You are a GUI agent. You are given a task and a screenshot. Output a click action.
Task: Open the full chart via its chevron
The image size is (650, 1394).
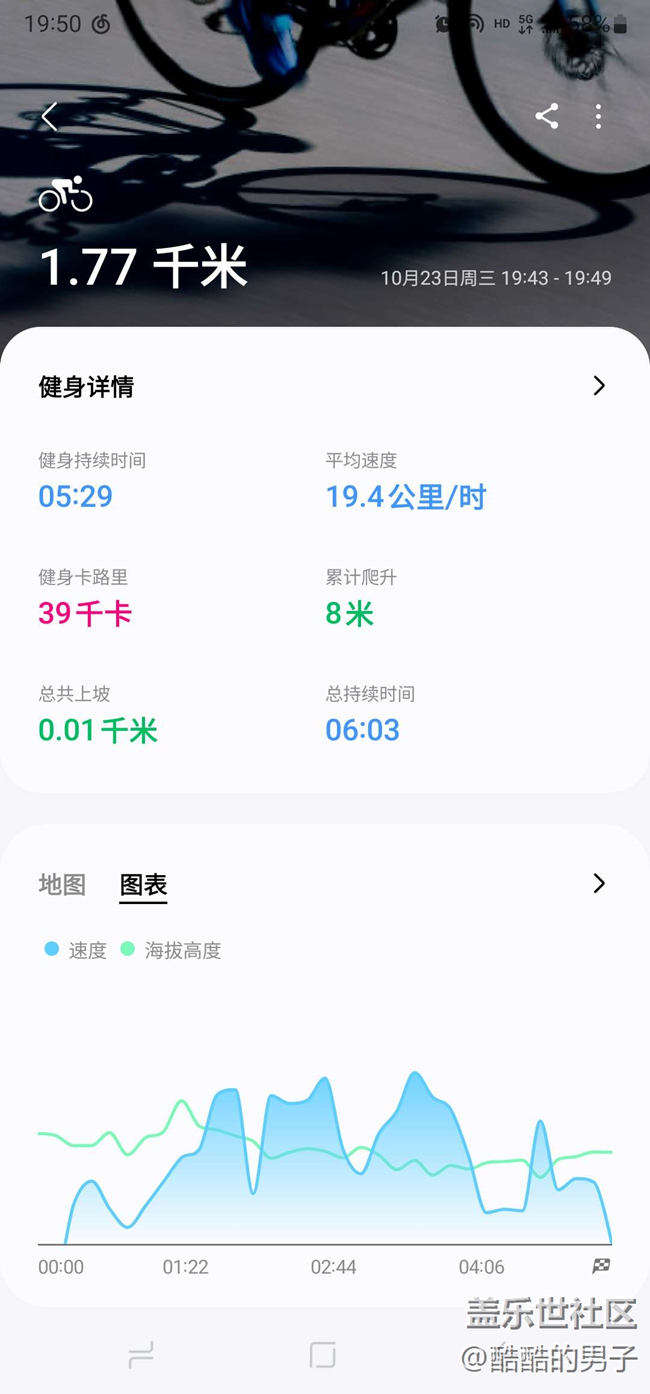599,883
